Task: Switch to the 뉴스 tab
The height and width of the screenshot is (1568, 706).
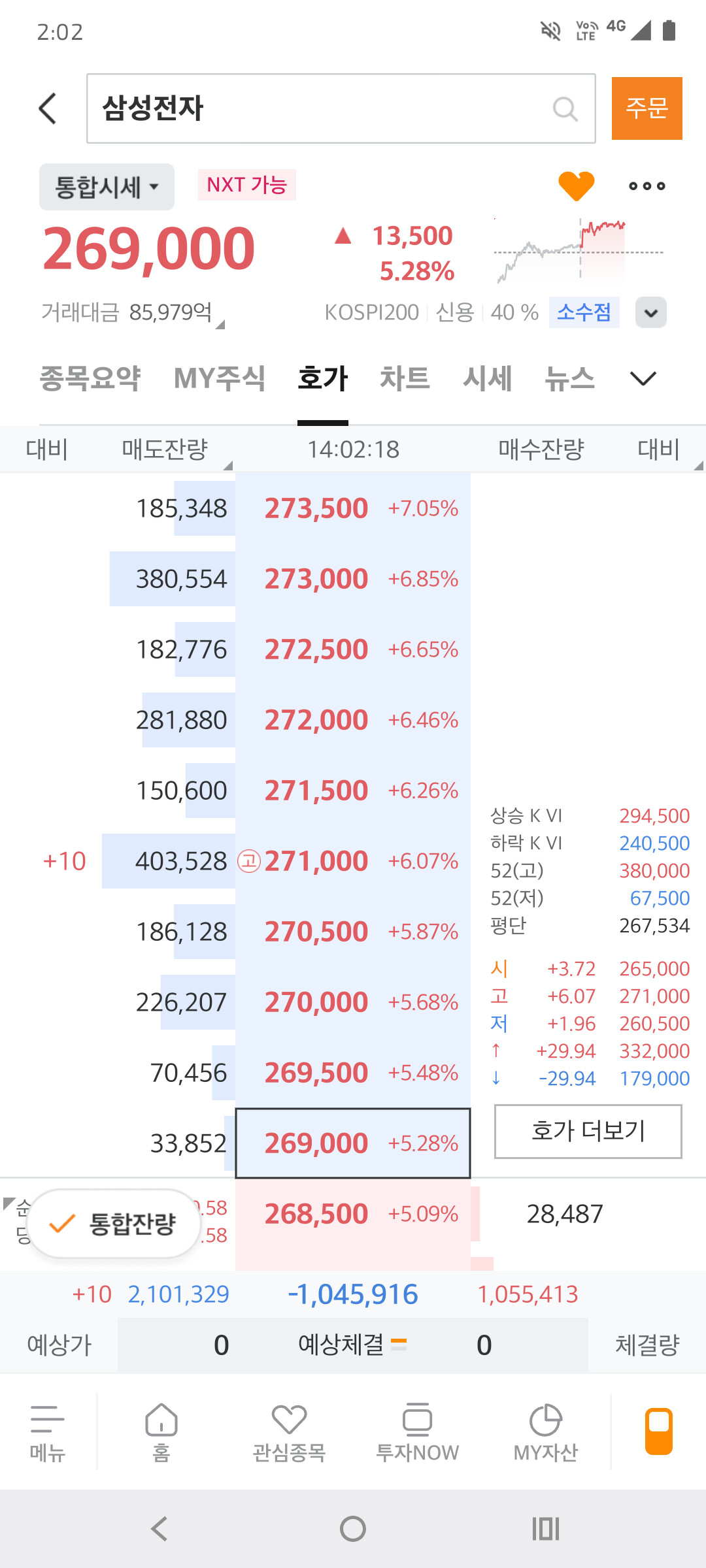Action: pos(569,378)
